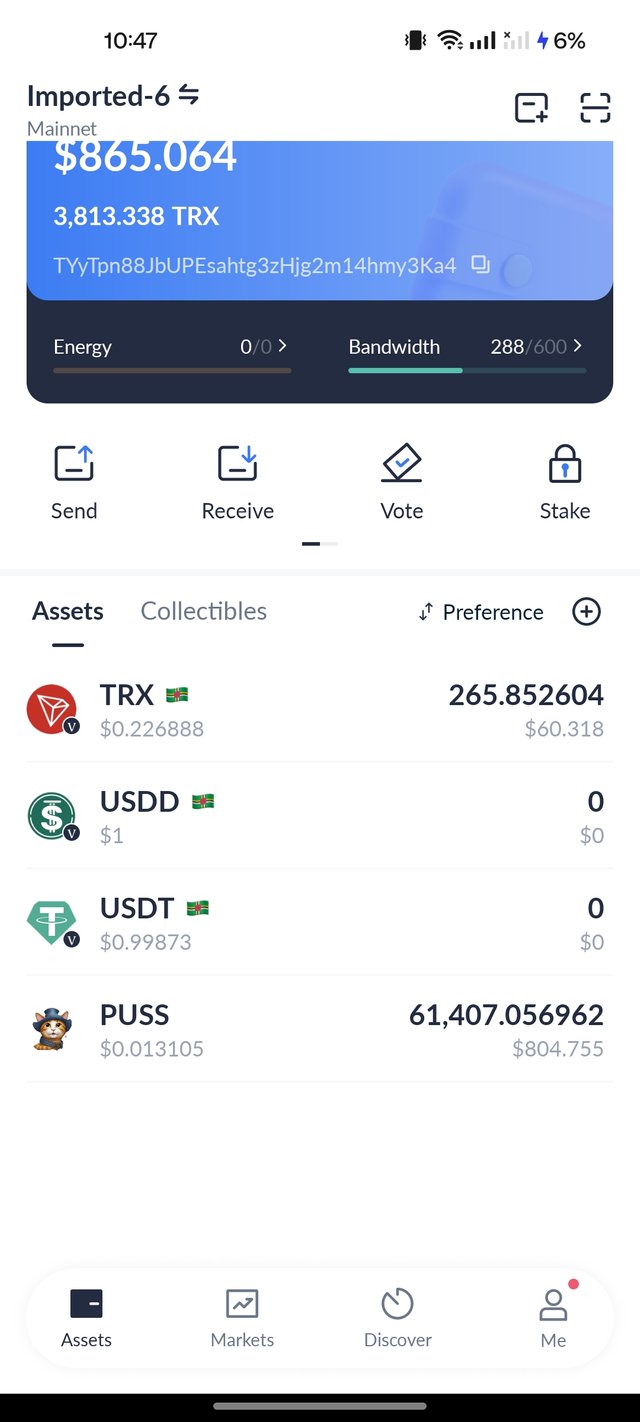Switch to the Markets tab
Screen dimensions: 640x1422
point(242,1318)
